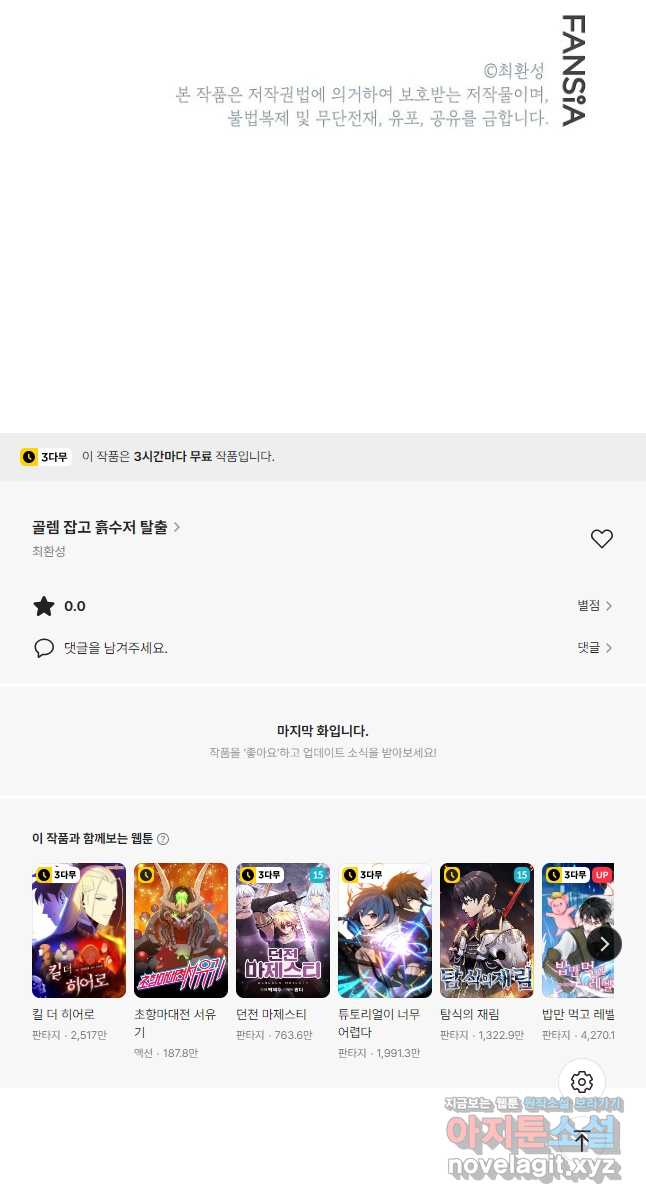Open the 던전 마제스티 webtoon
Screen dimensions: 646x1204
coord(283,931)
